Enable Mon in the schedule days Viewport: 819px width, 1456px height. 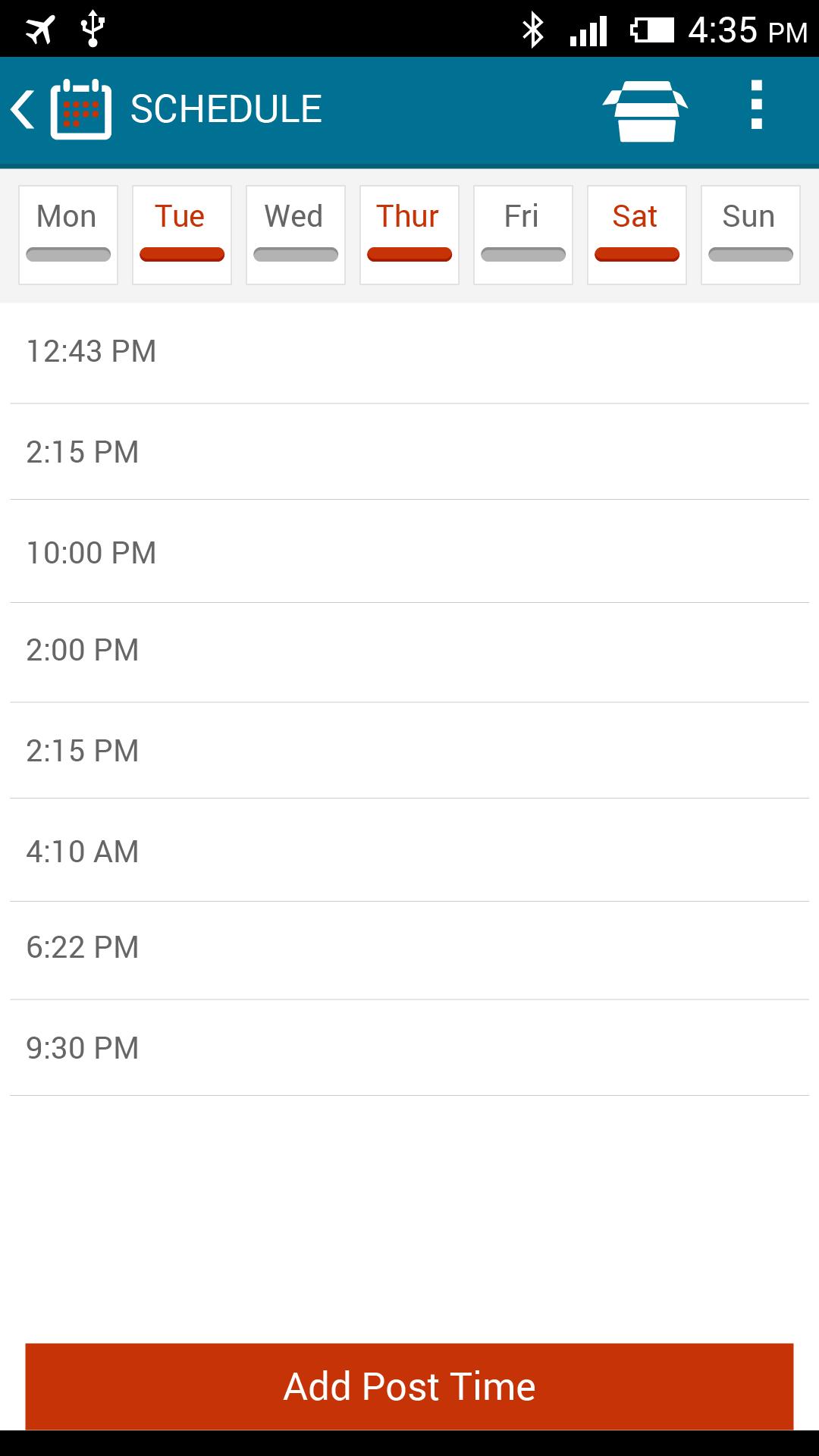point(68,234)
